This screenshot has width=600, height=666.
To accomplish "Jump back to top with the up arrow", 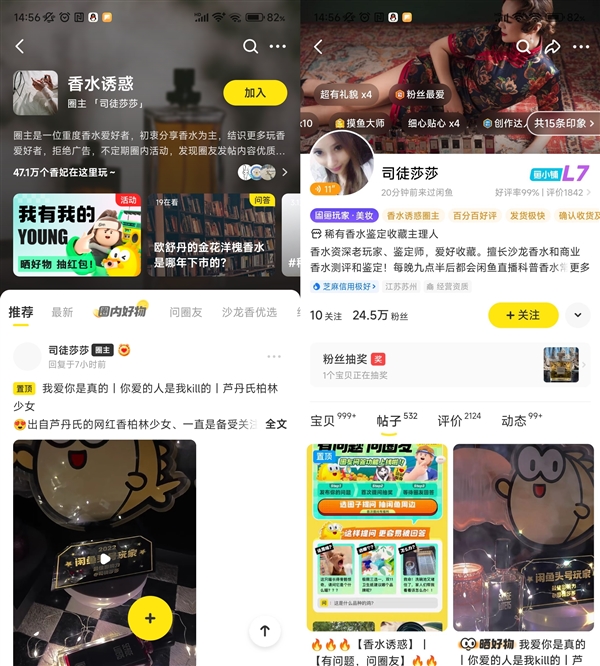I will tap(264, 631).
